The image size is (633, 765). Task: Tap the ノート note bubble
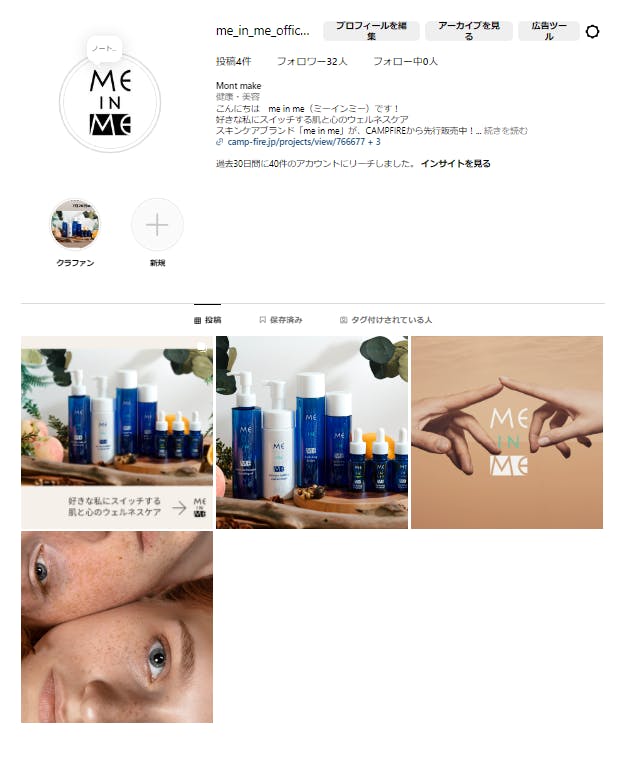(x=103, y=48)
